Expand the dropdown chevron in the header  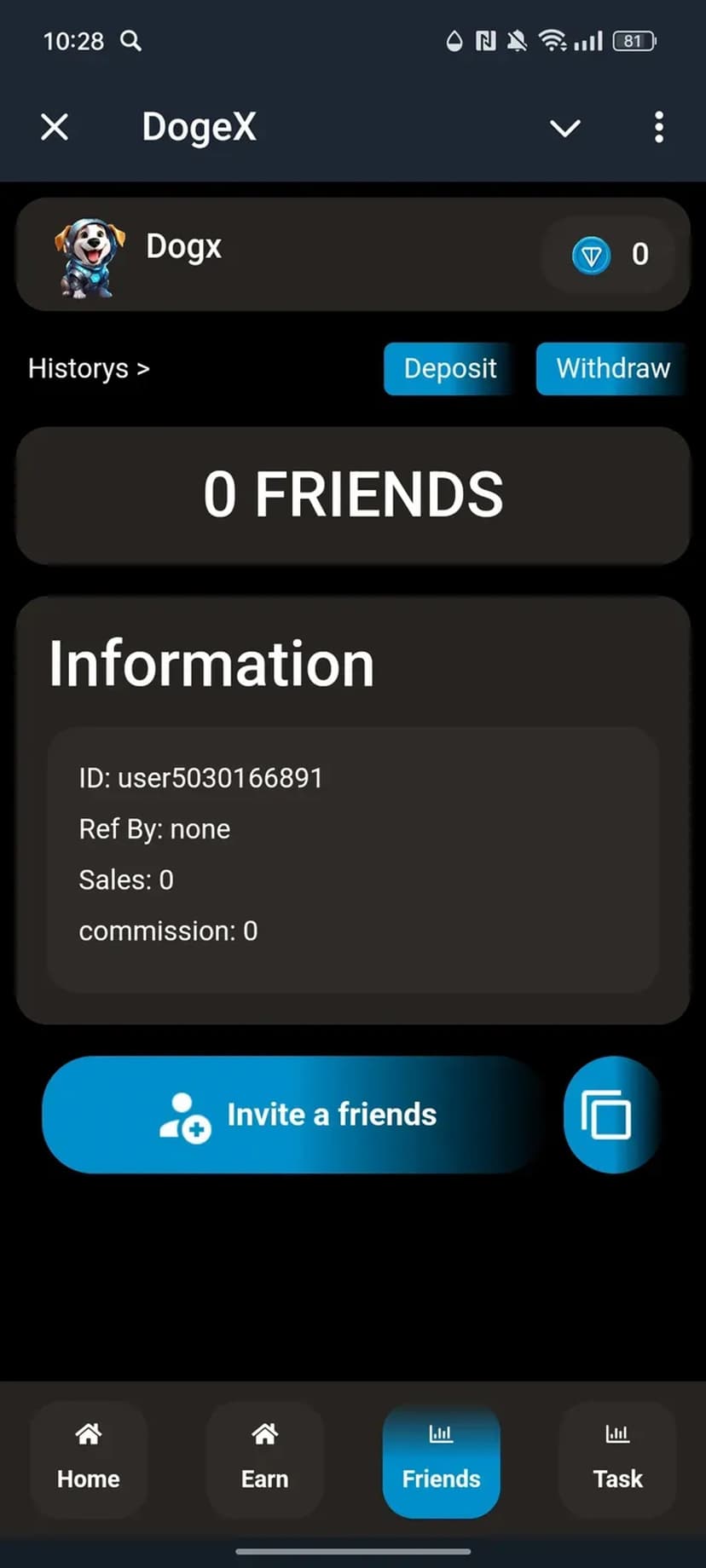pos(564,128)
